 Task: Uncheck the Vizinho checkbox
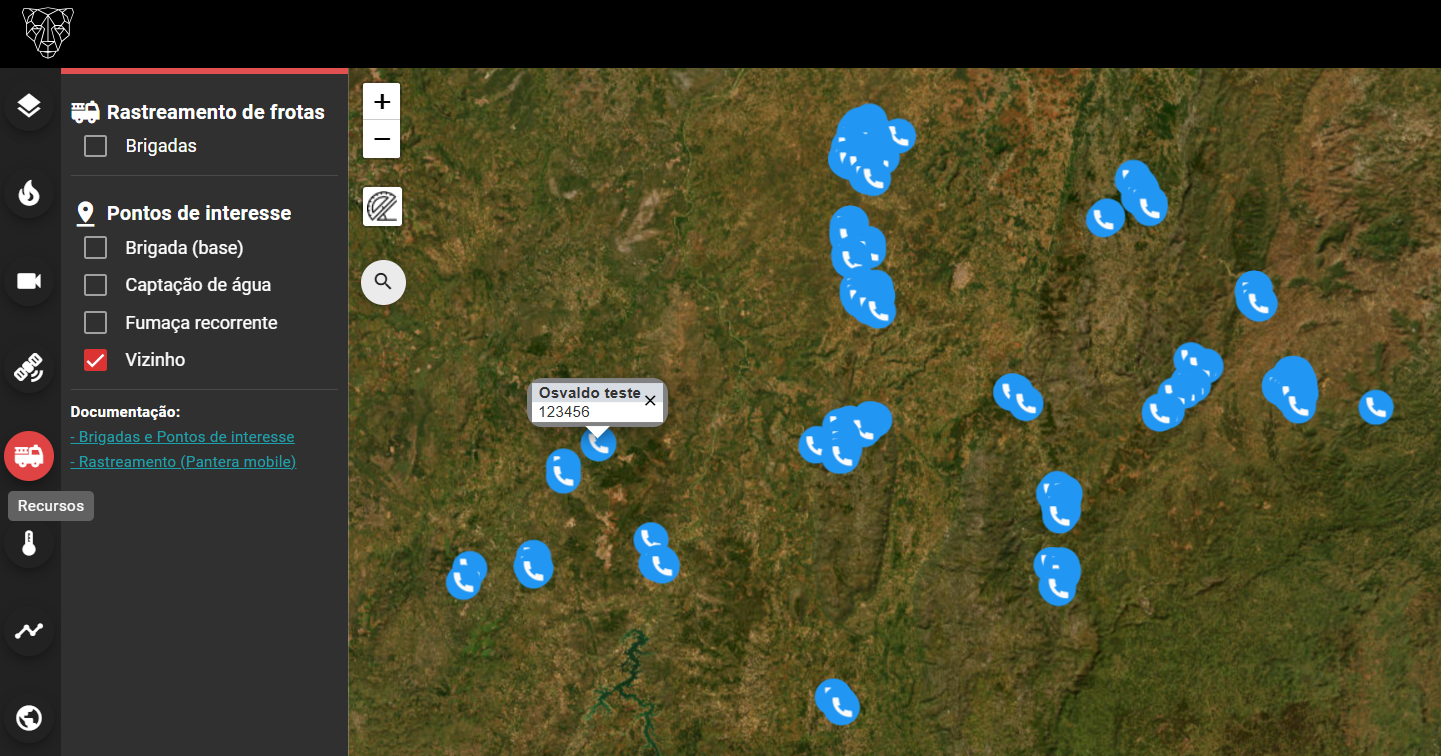(95, 360)
